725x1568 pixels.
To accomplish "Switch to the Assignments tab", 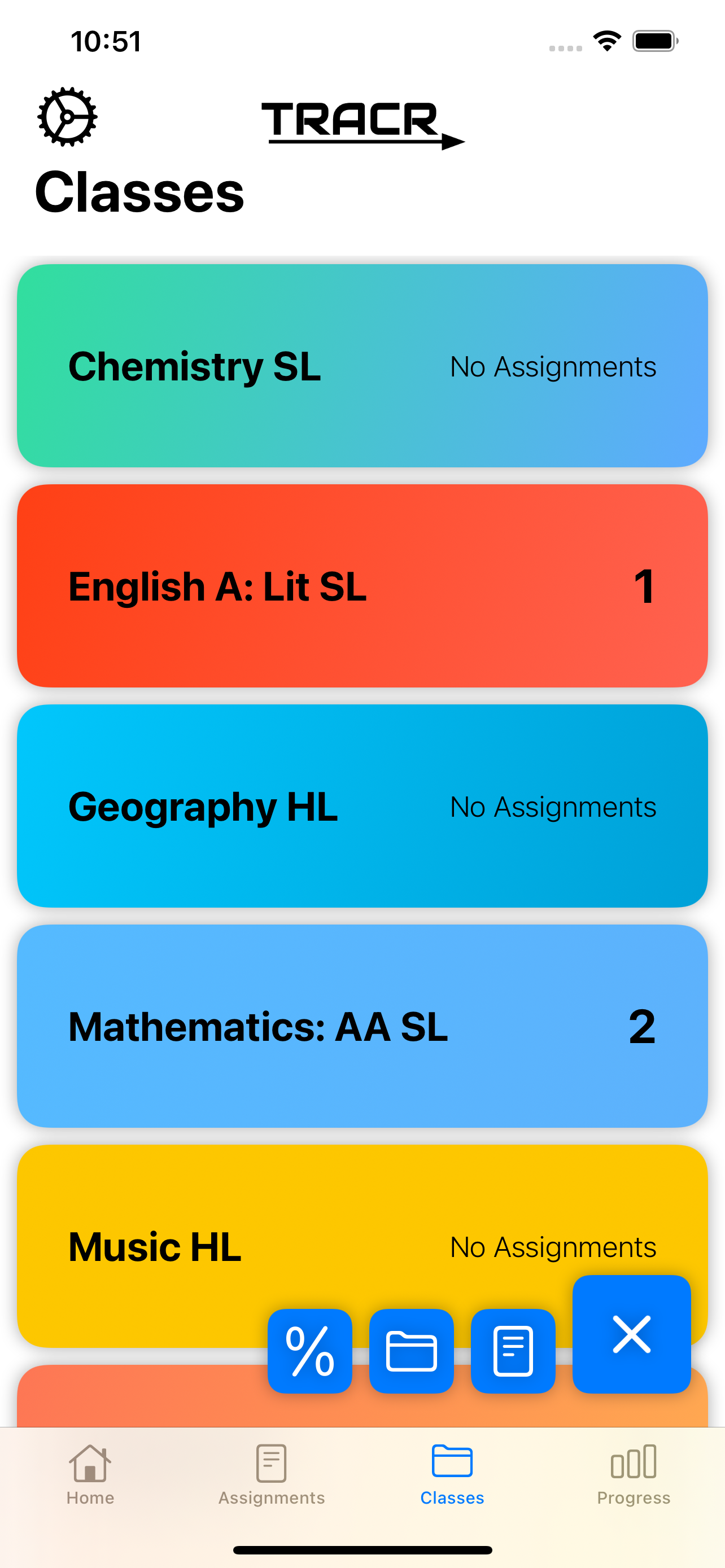I will point(272,1474).
